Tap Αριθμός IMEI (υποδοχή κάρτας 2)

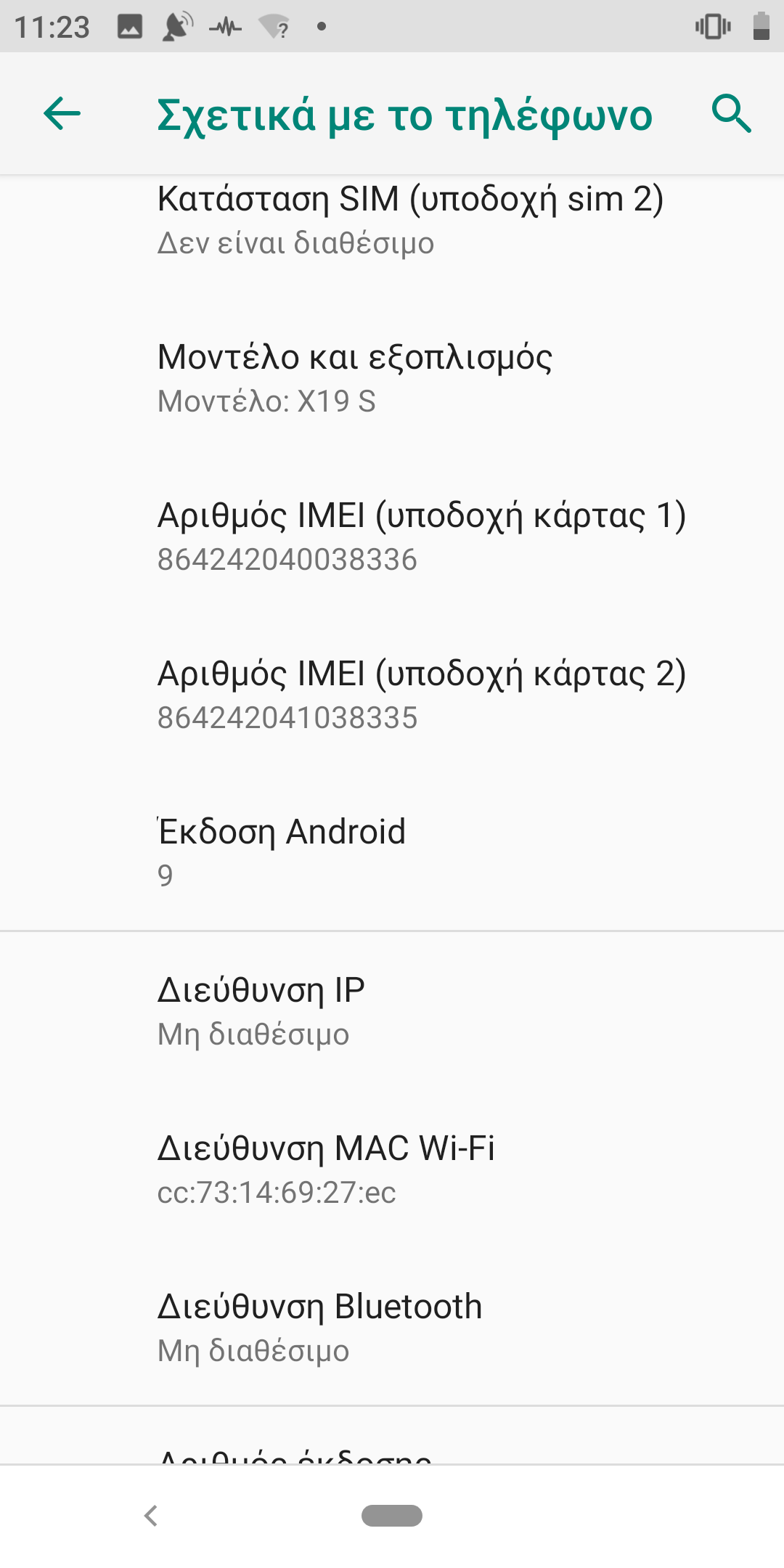392,694
